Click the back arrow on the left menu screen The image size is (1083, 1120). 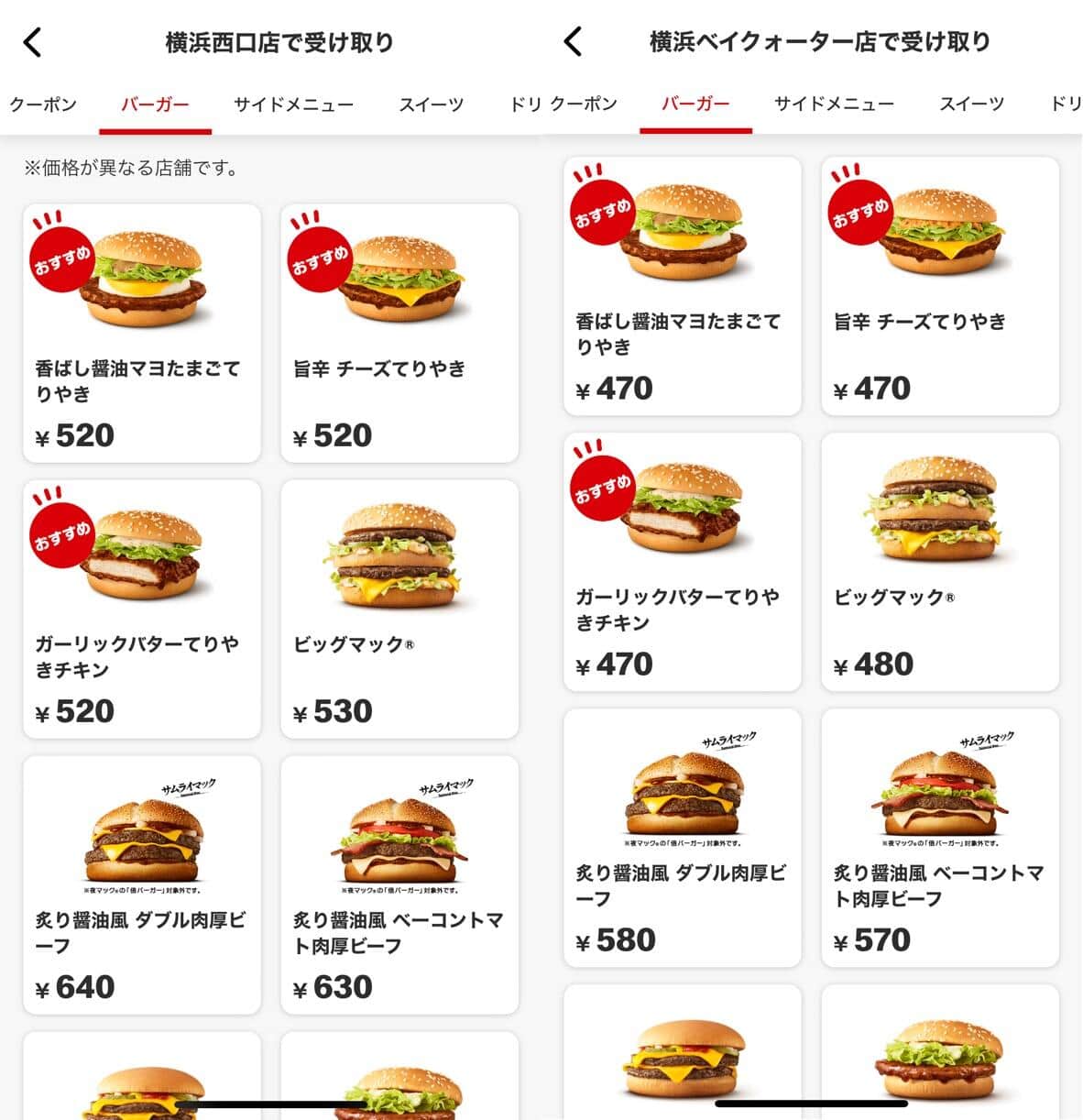29,41
